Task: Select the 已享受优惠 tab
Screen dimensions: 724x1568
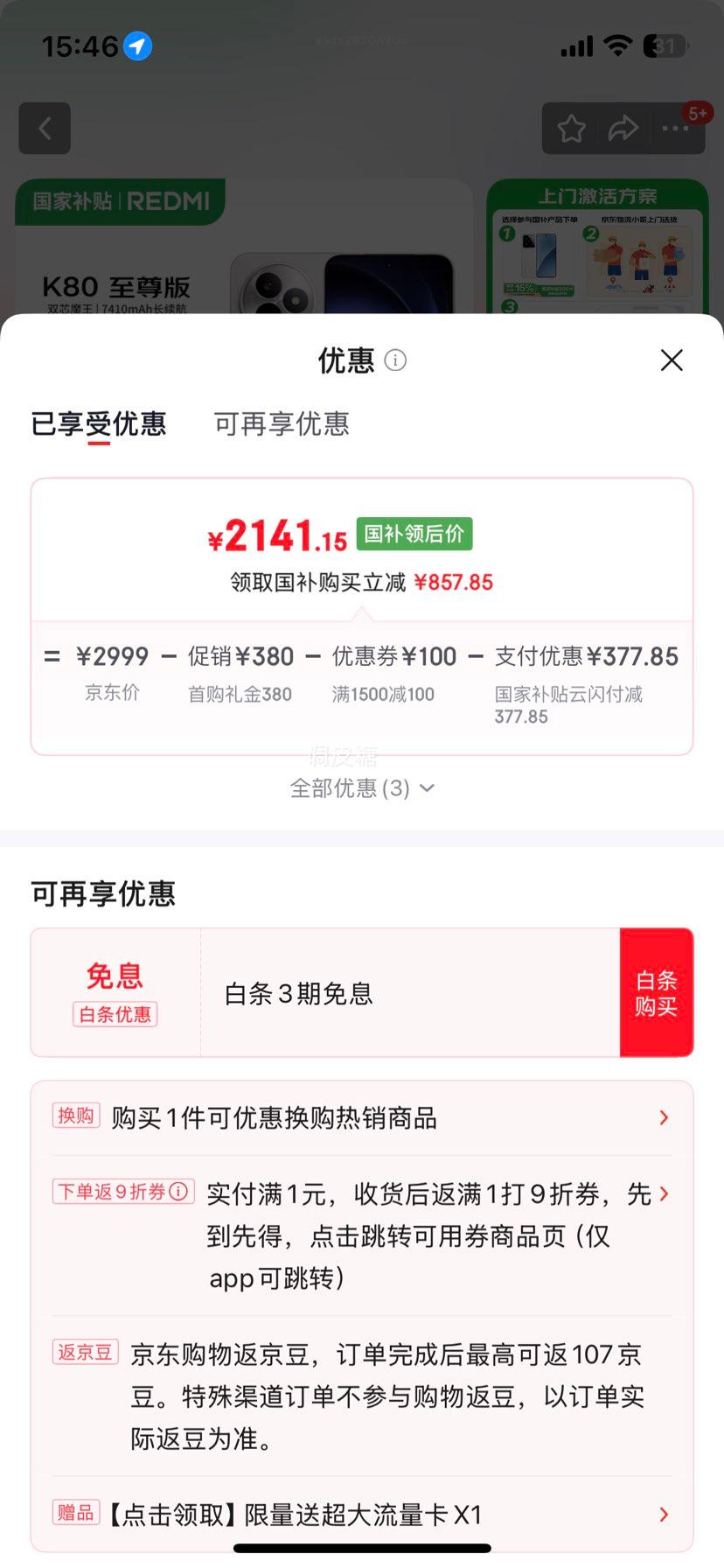Action: (99, 424)
